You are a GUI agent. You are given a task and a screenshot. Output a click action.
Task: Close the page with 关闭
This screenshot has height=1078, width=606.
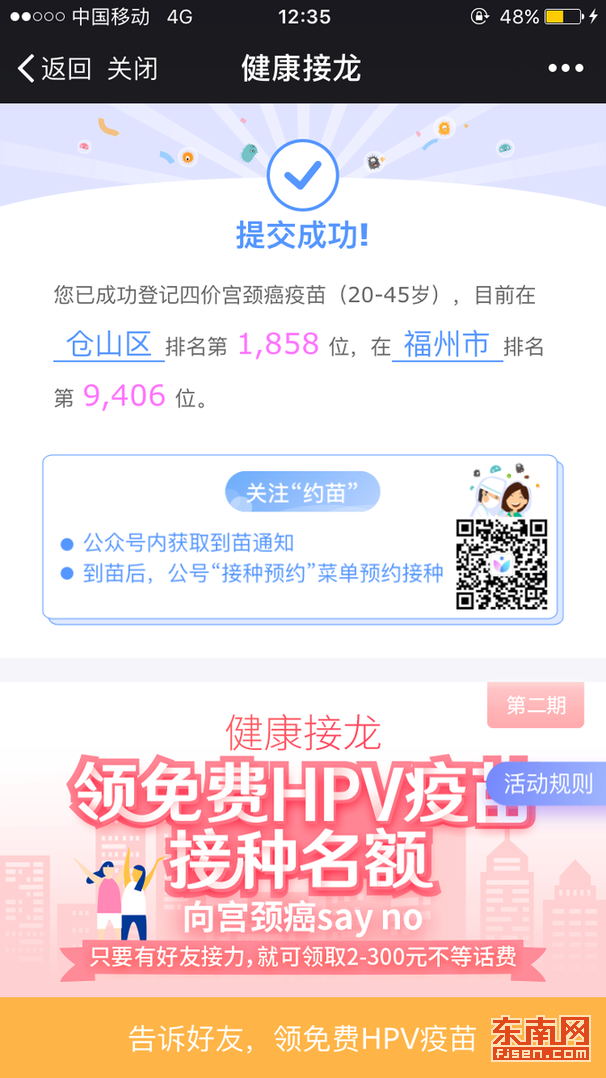[132, 69]
